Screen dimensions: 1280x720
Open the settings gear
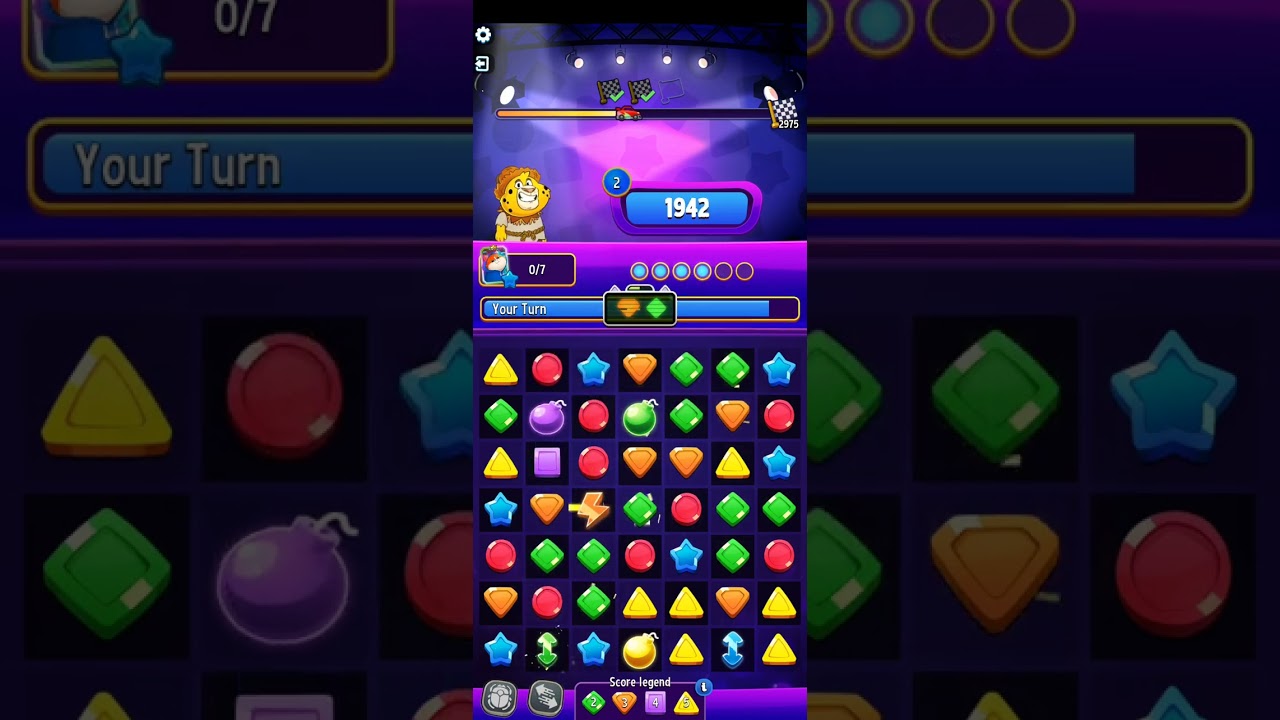pyautogui.click(x=483, y=35)
